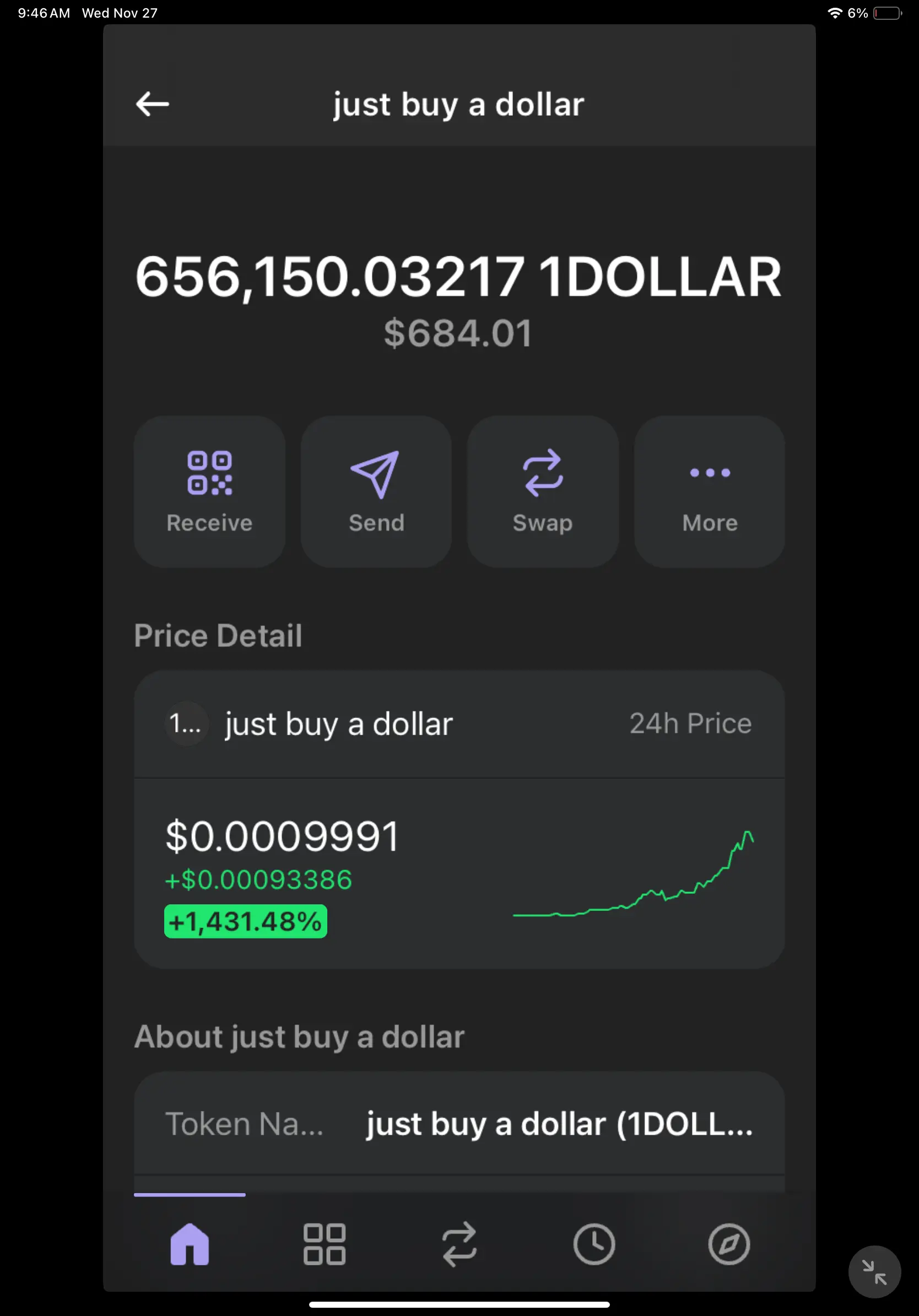Swap the 1DOLLAR token
The height and width of the screenshot is (1316, 919).
[x=543, y=491]
